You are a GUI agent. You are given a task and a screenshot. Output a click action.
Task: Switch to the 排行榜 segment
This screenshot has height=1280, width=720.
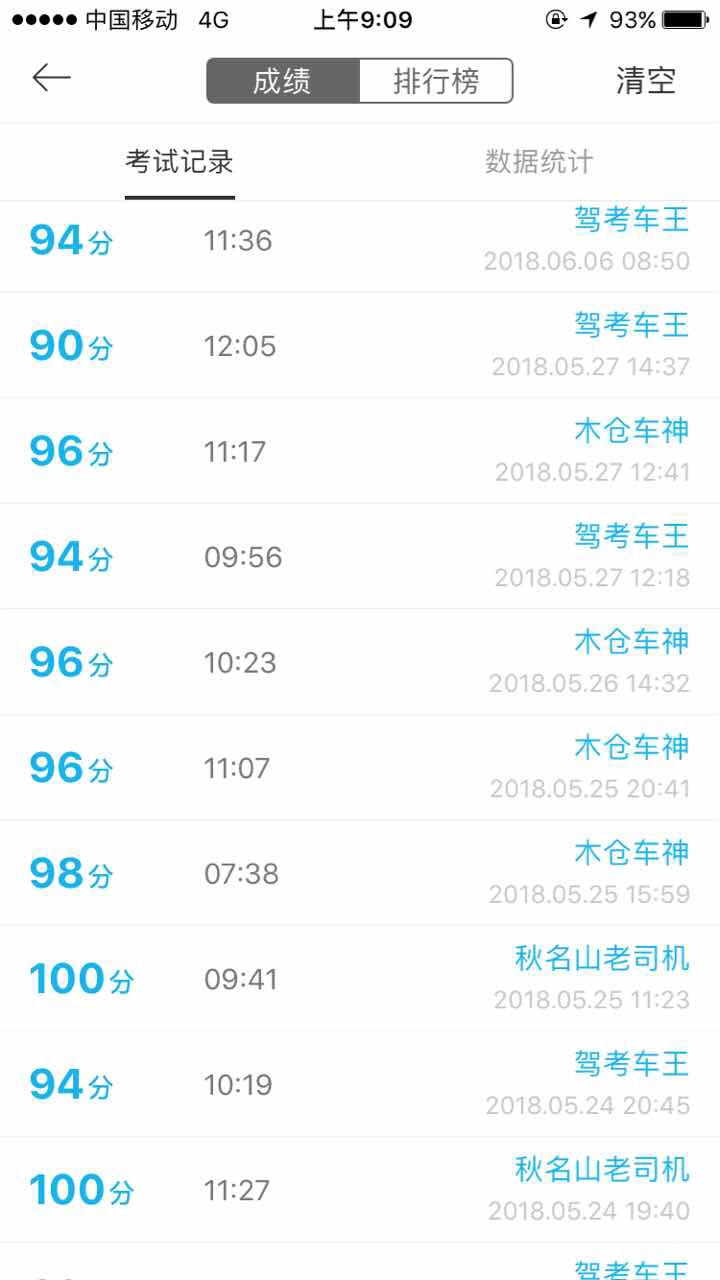pos(436,81)
